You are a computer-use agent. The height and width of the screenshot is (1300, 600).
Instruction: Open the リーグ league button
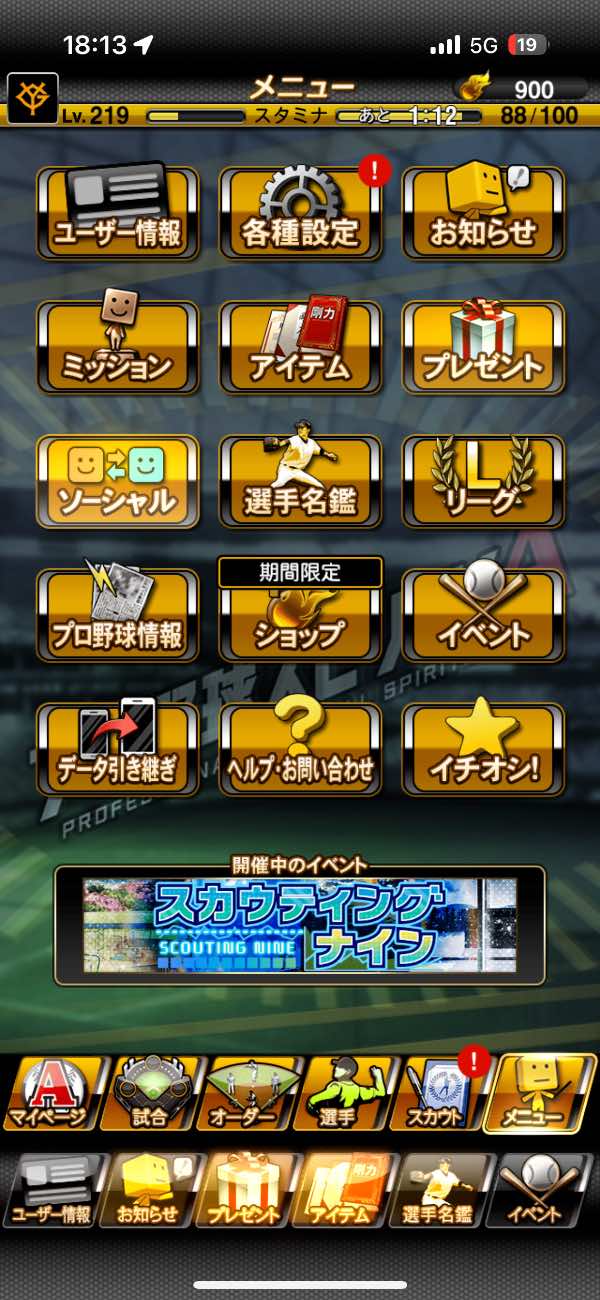[483, 482]
